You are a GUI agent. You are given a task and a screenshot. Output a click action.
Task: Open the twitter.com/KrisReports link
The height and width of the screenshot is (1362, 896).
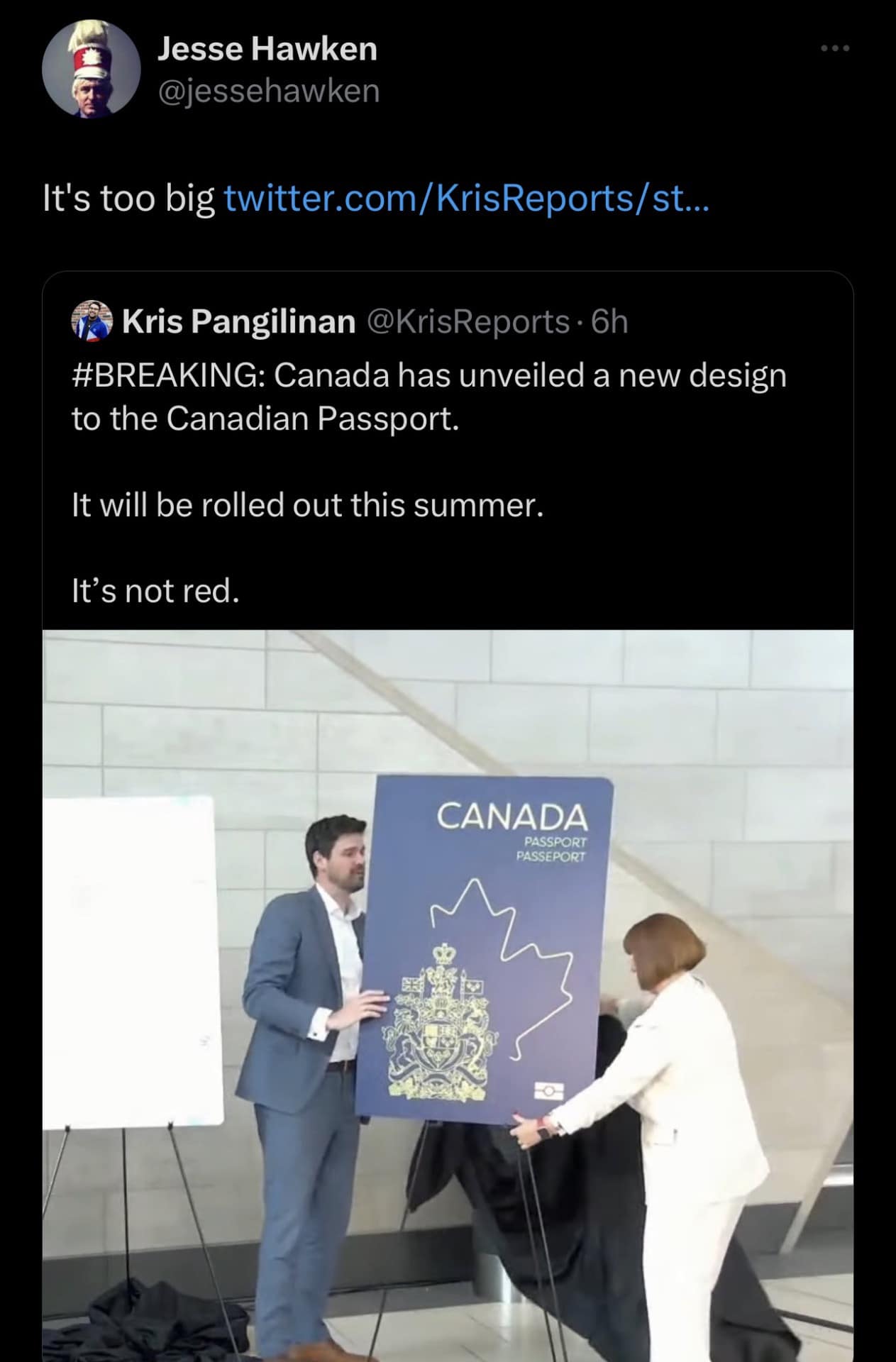click(466, 199)
